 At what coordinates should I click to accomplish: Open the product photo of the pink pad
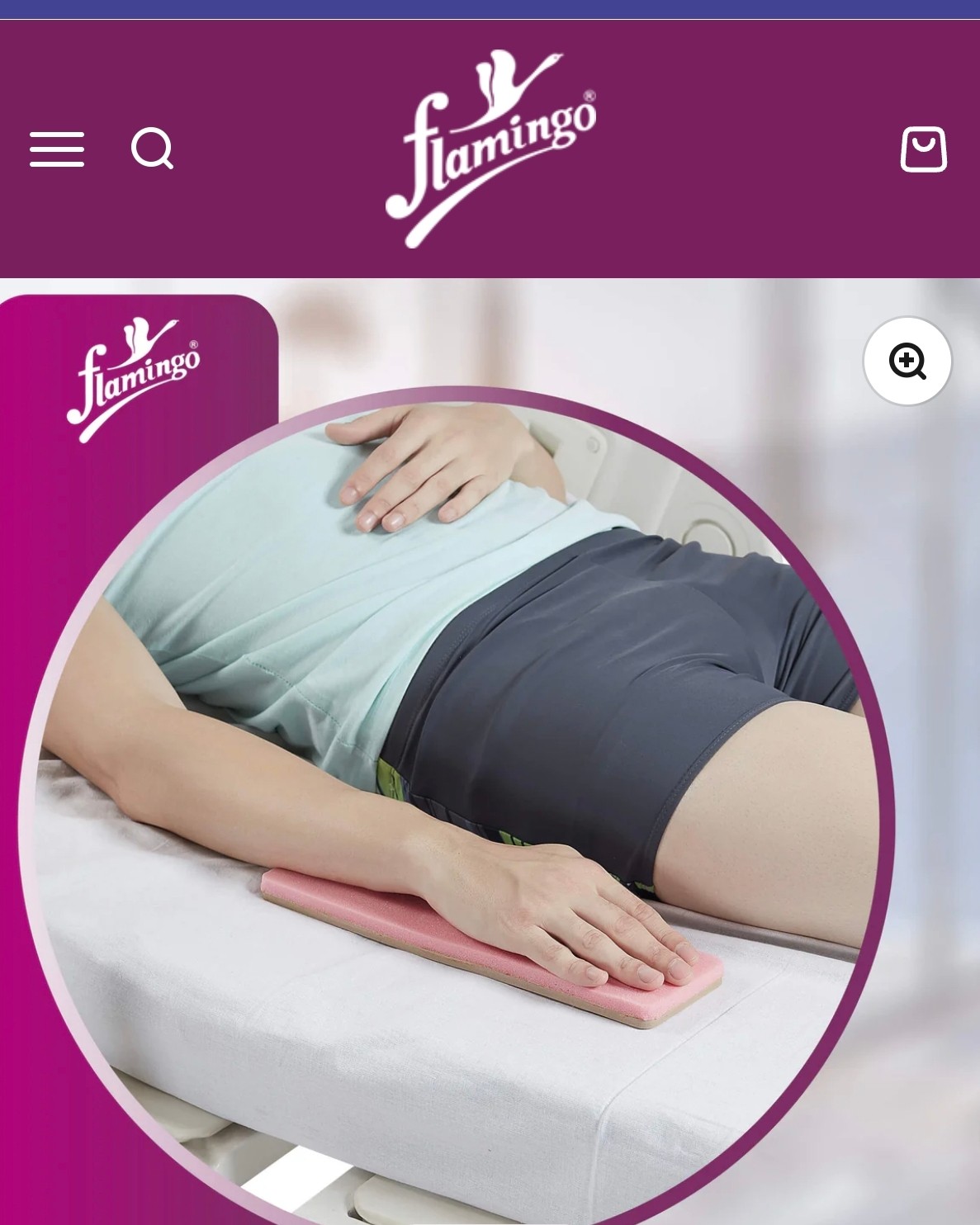pyautogui.click(x=490, y=752)
